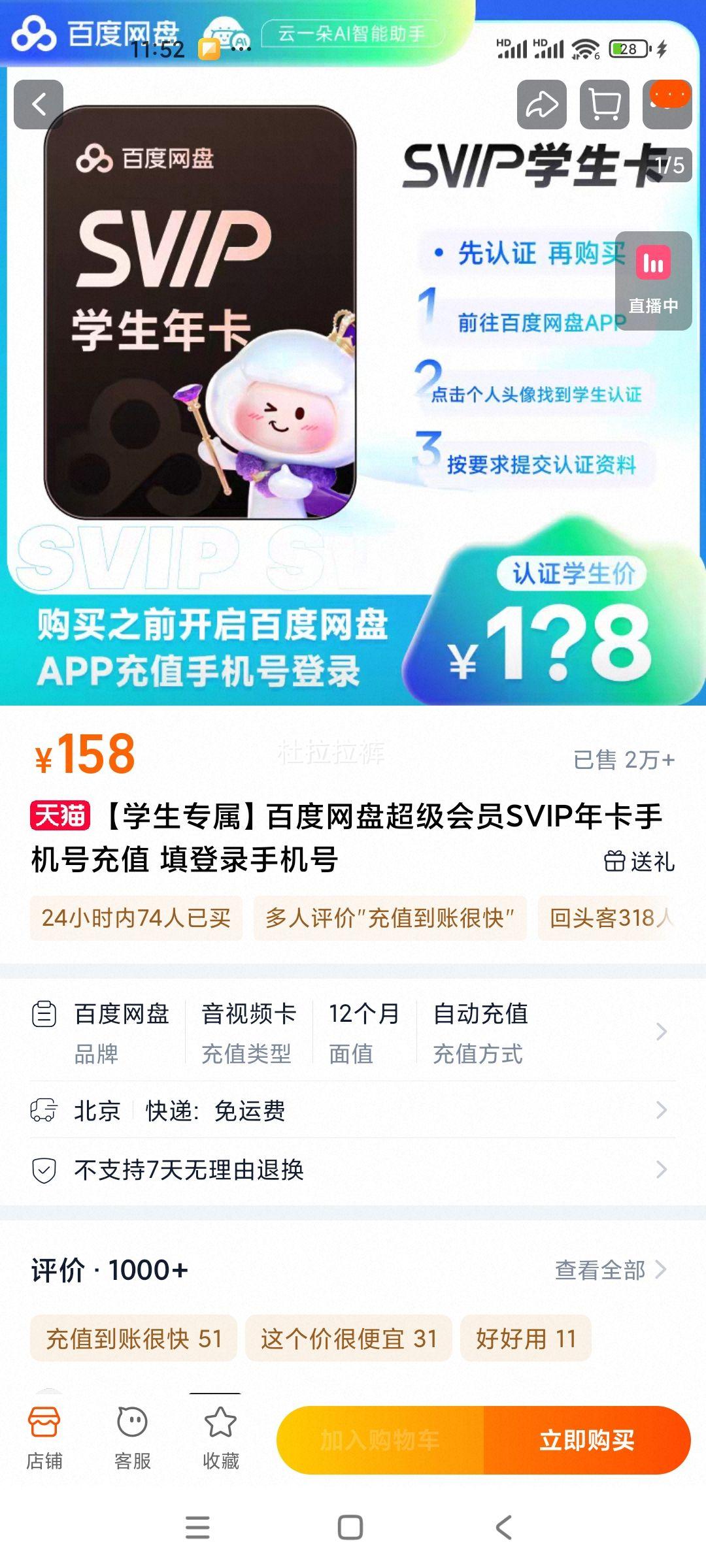Open the 直播中 live stream badge

coord(653,281)
